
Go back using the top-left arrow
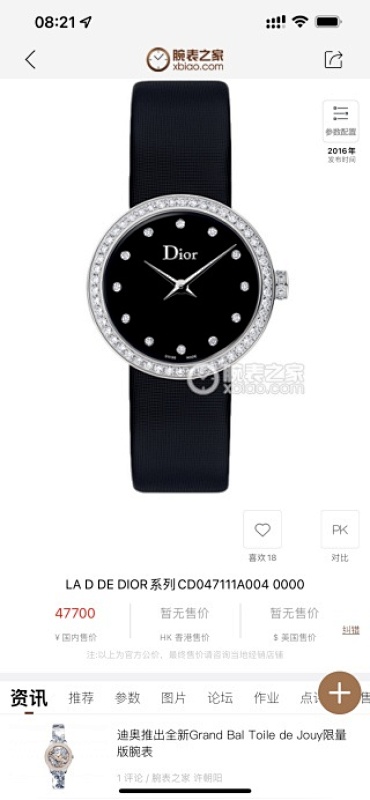[x=31, y=60]
